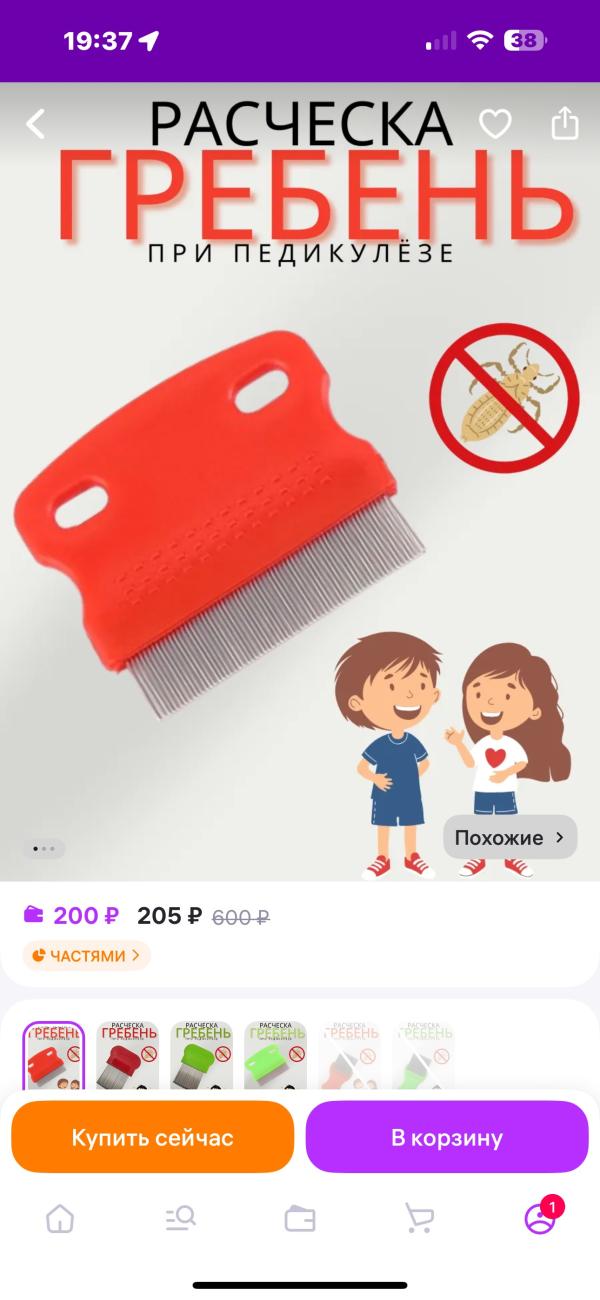Viewport: 600px width, 1300px height.
Task: Select the first red comb variant thumbnail
Action: pyautogui.click(x=54, y=1056)
